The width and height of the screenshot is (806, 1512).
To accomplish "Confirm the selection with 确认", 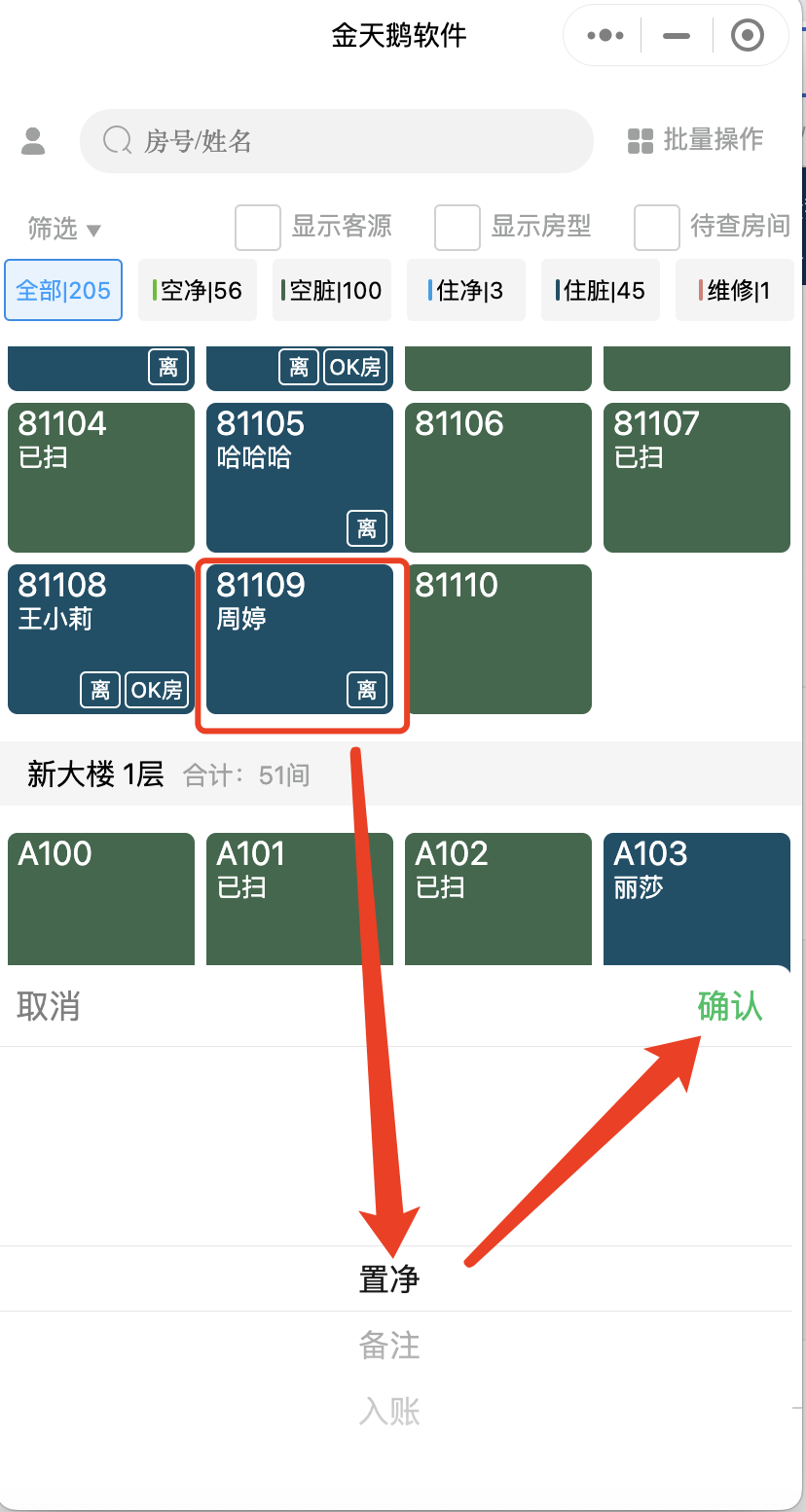I will [730, 1006].
